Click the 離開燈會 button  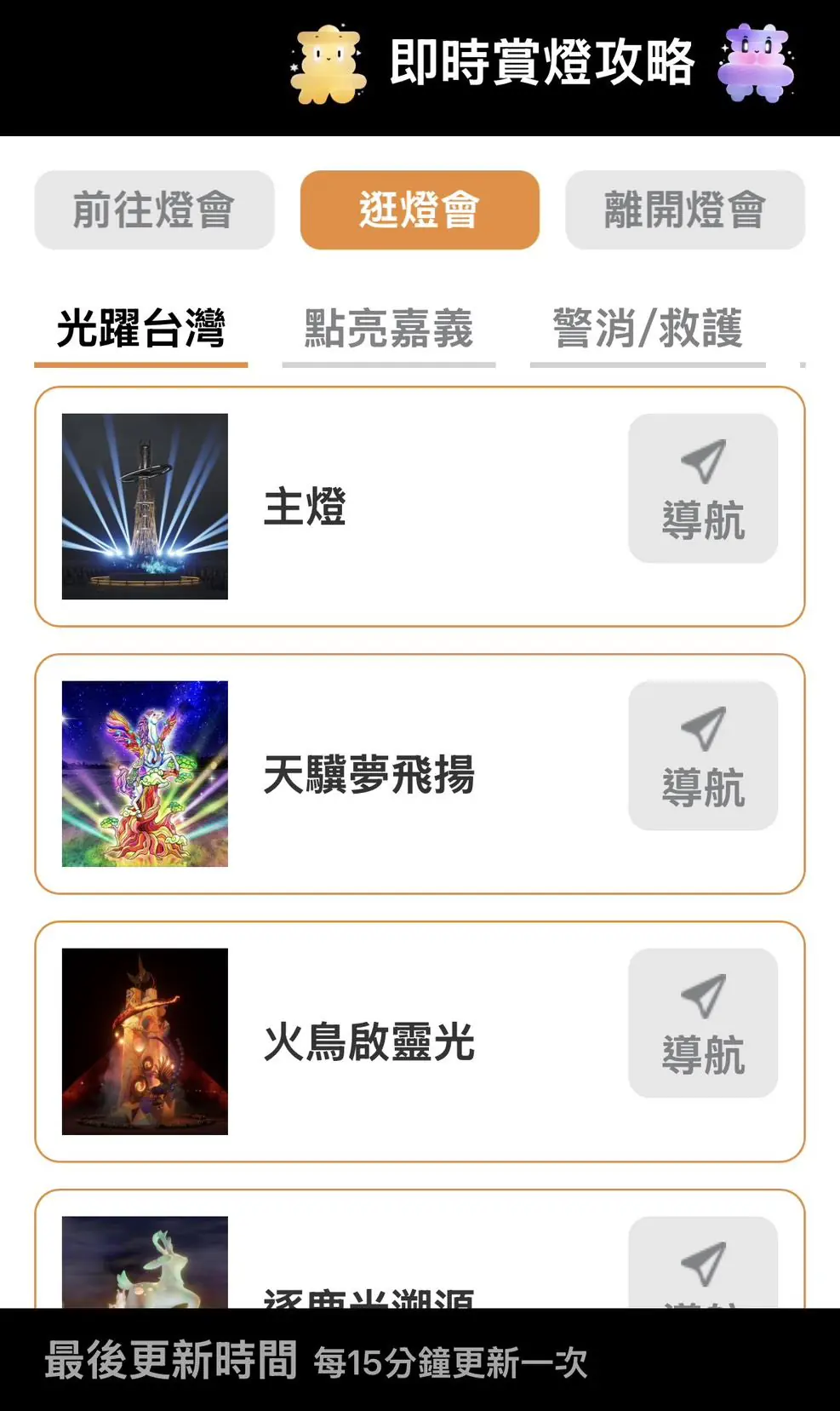(x=684, y=209)
